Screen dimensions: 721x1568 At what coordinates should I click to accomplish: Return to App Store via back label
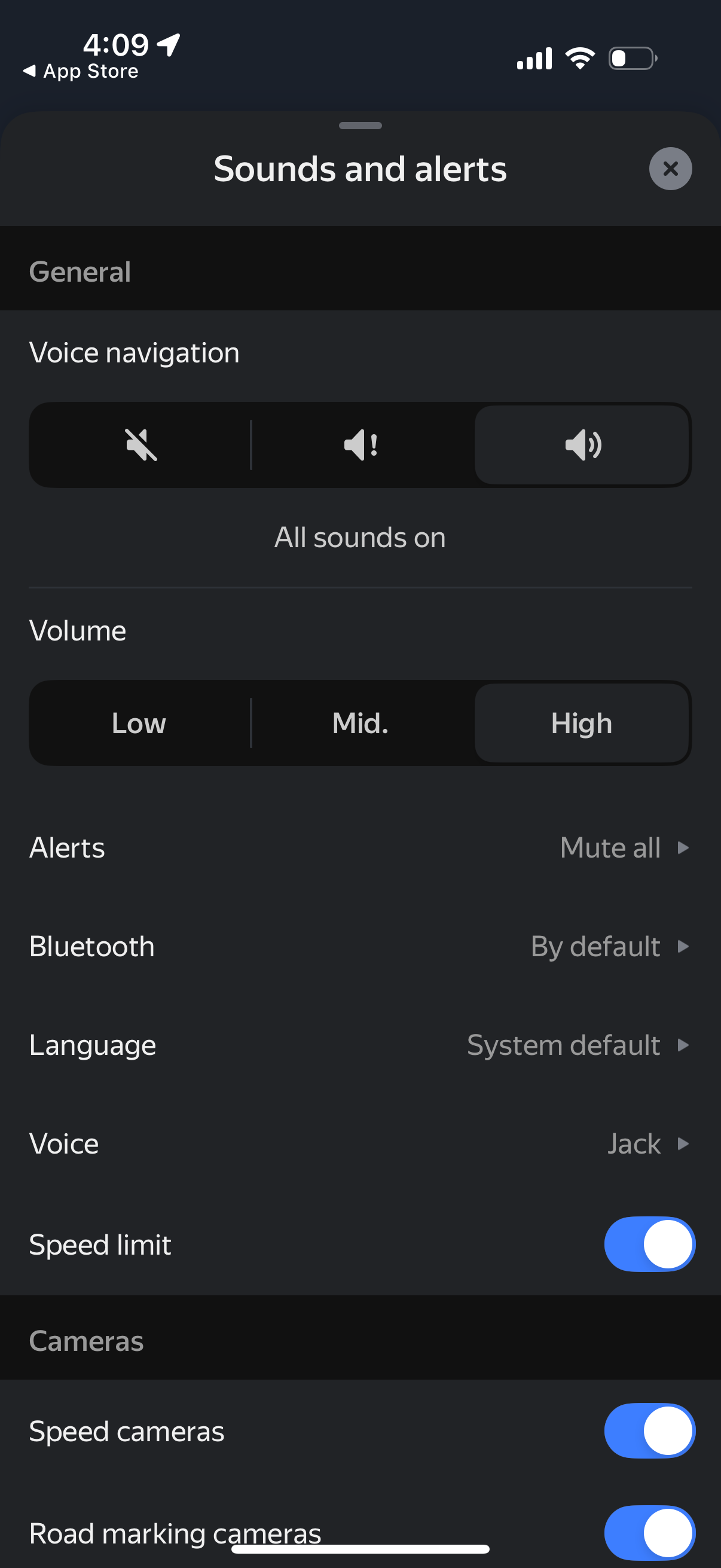(x=79, y=71)
